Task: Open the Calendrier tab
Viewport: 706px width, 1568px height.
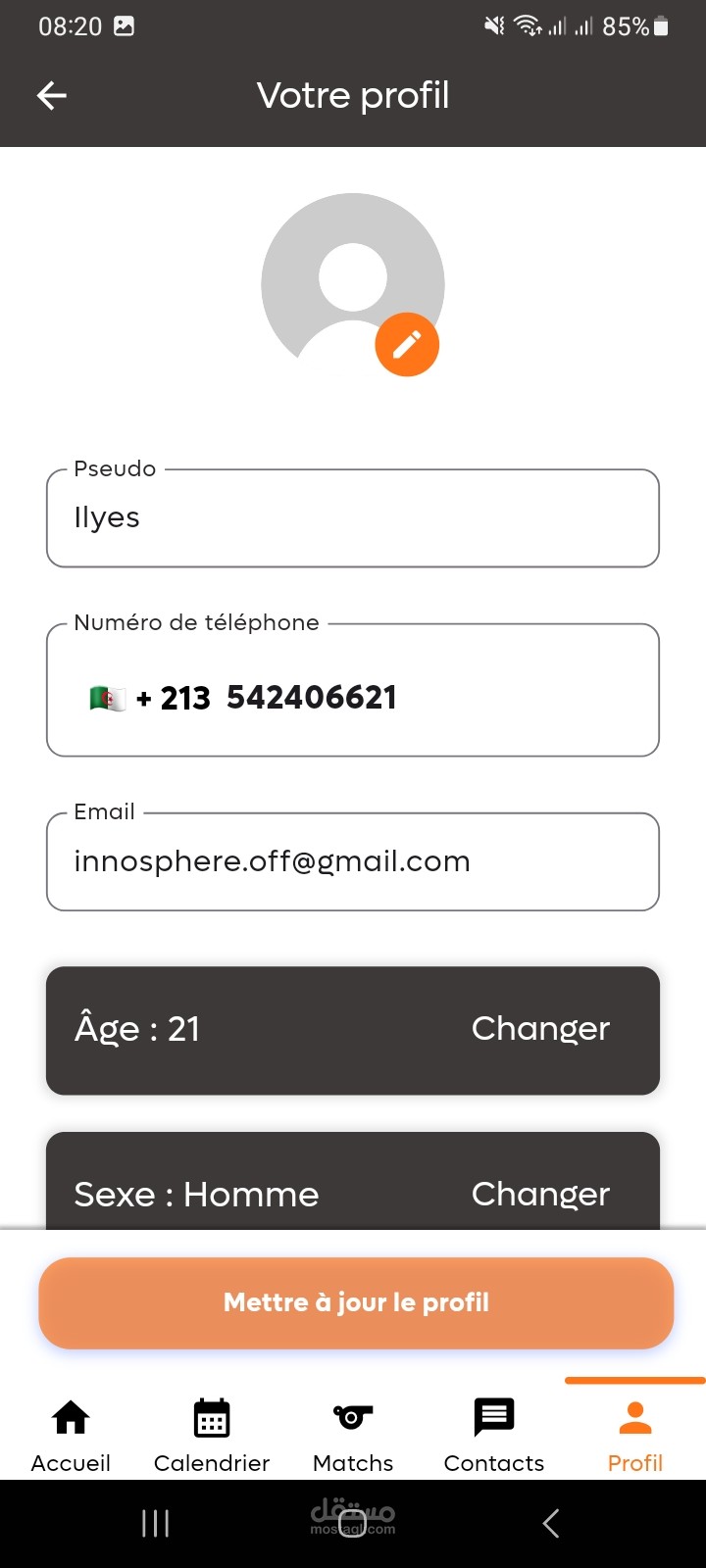Action: (x=212, y=1436)
